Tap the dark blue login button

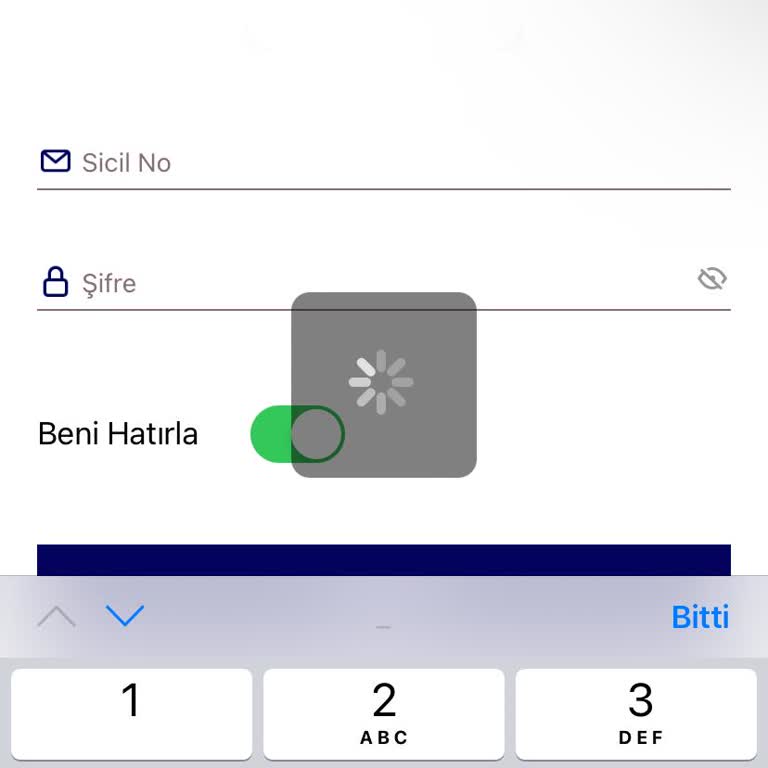point(384,560)
